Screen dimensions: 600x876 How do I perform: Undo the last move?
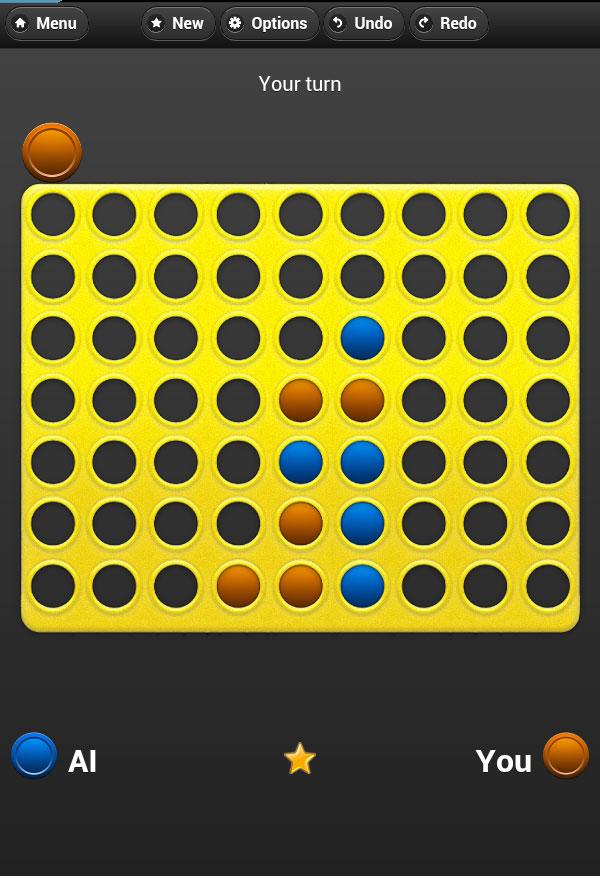tap(362, 23)
